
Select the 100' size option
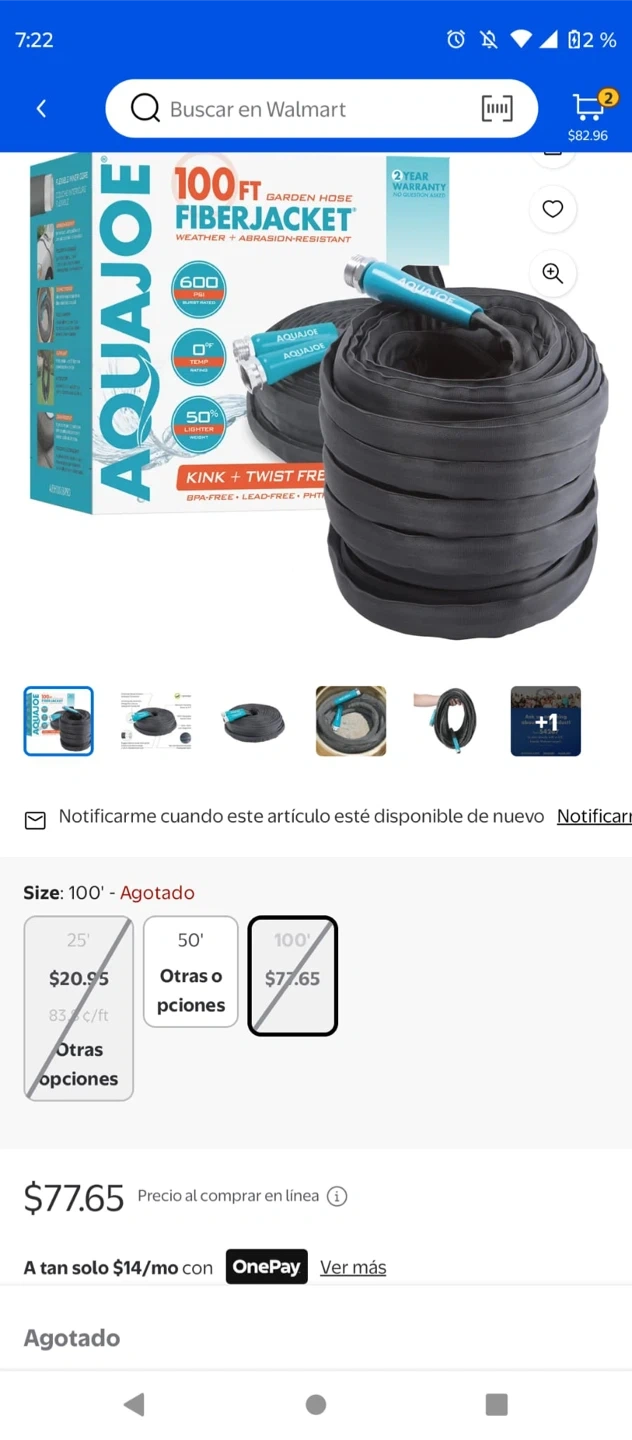tap(292, 976)
